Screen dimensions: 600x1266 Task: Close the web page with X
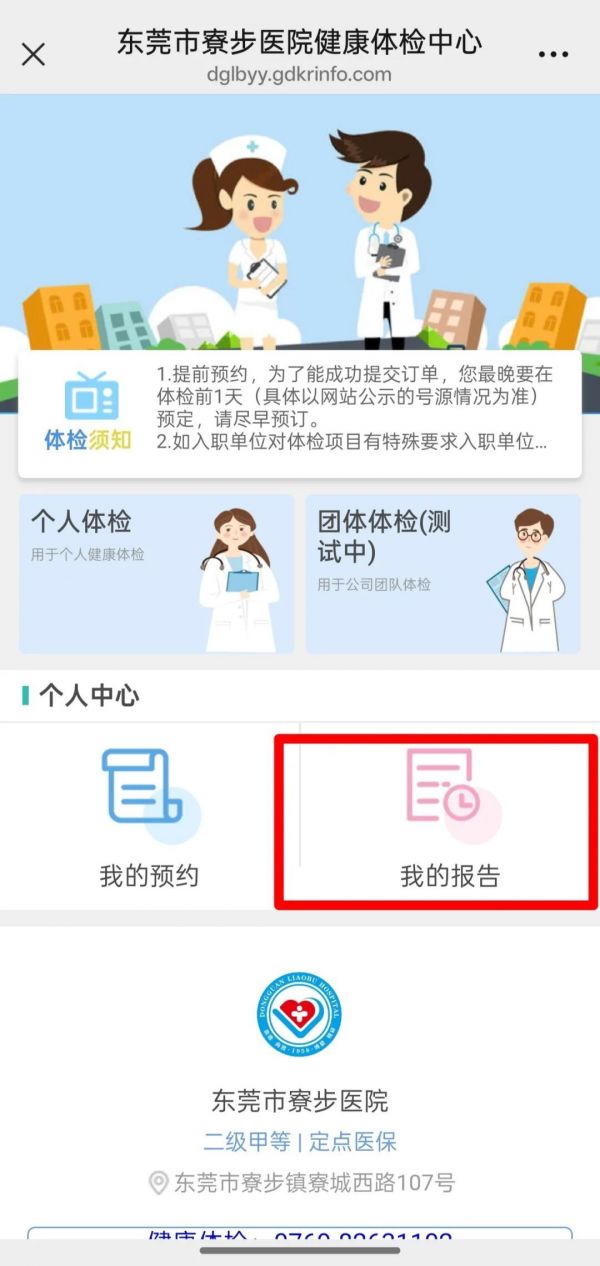(33, 54)
